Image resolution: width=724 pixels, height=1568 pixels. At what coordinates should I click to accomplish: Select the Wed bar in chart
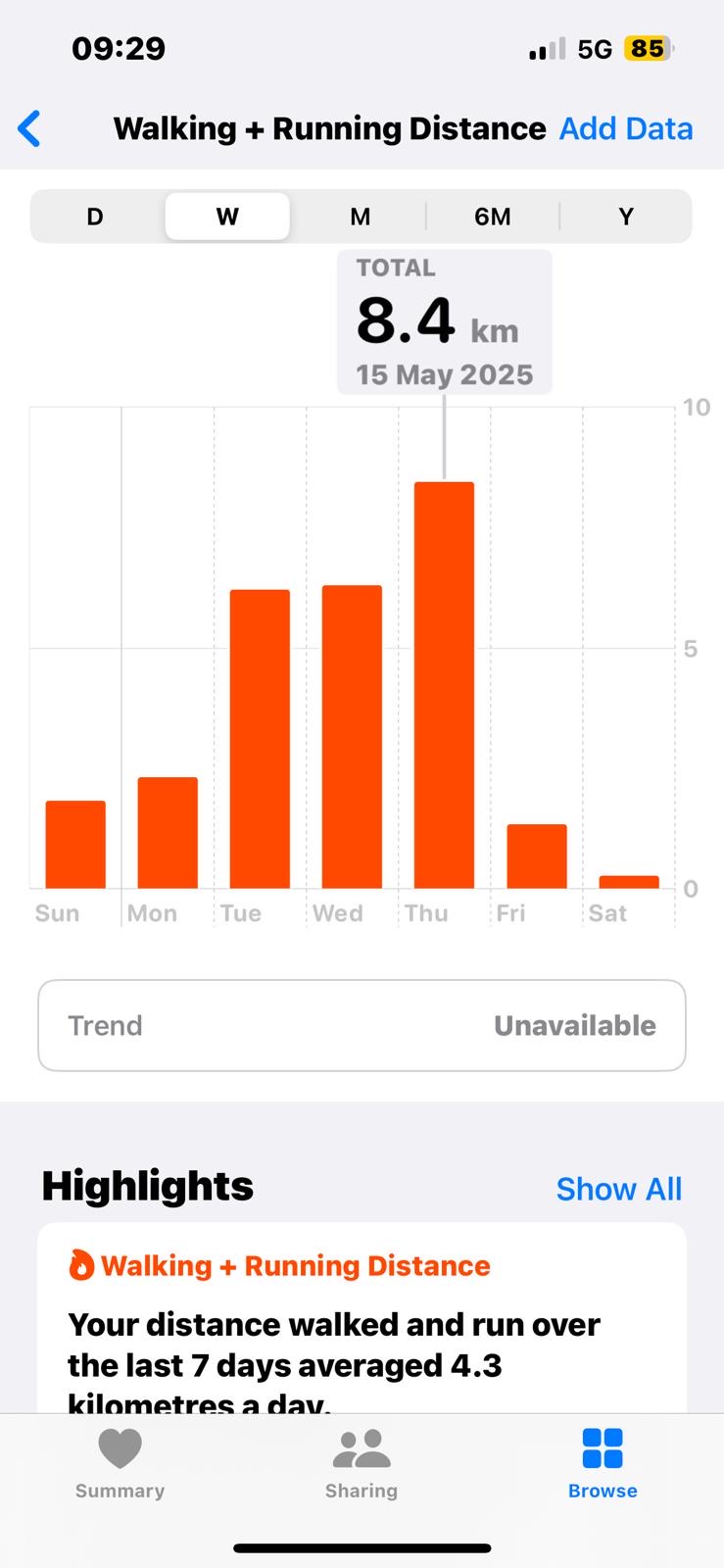[352, 737]
